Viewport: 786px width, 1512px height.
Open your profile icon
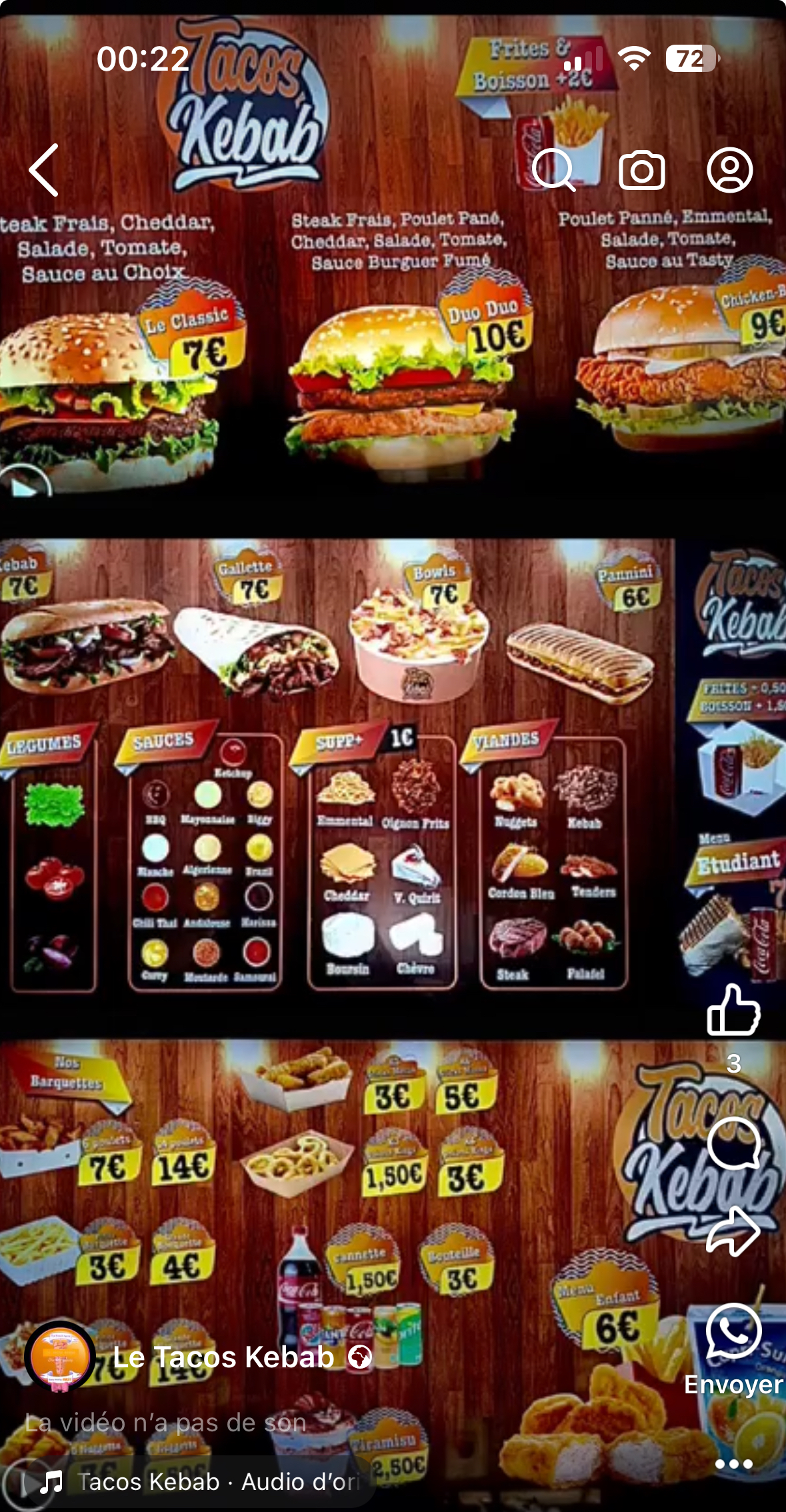point(730,170)
